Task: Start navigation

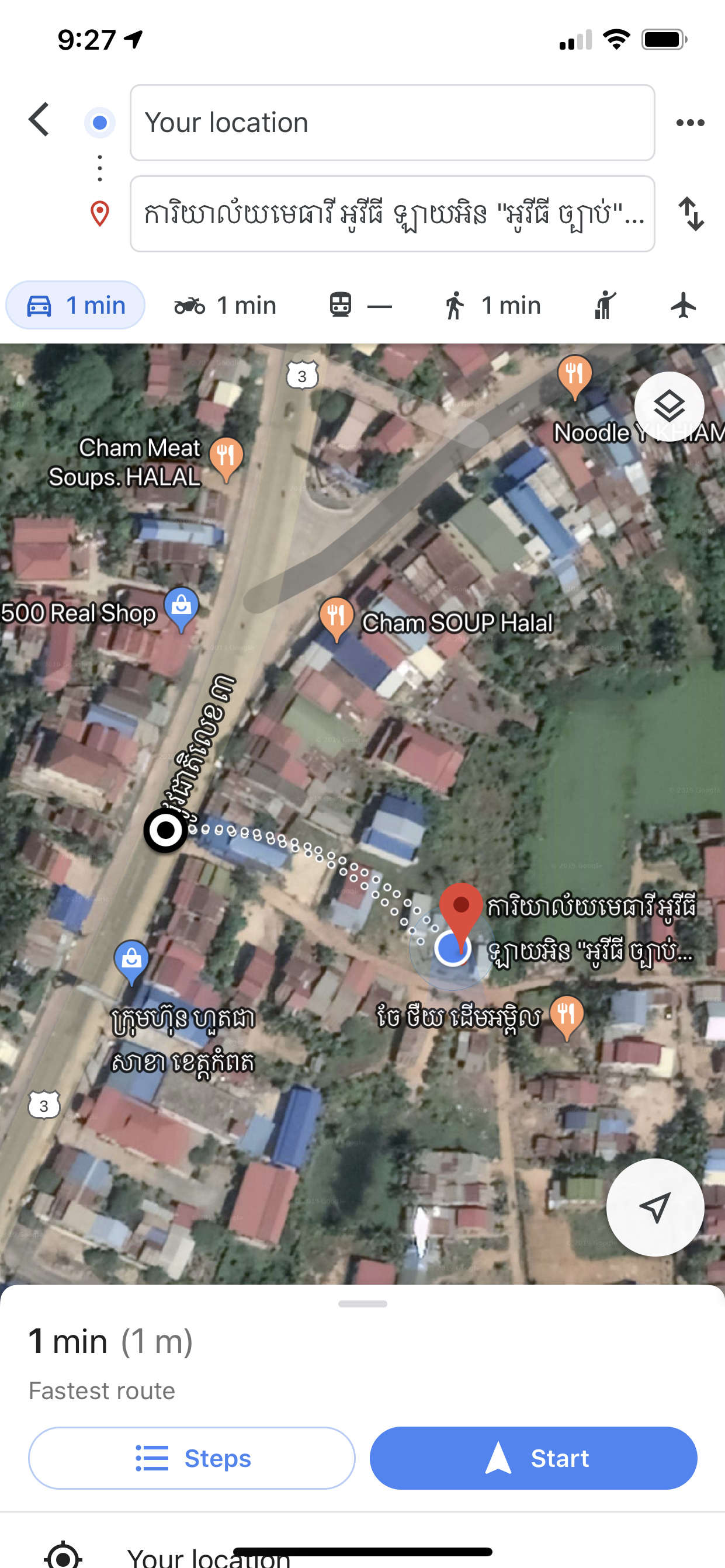Action: pos(533,1458)
